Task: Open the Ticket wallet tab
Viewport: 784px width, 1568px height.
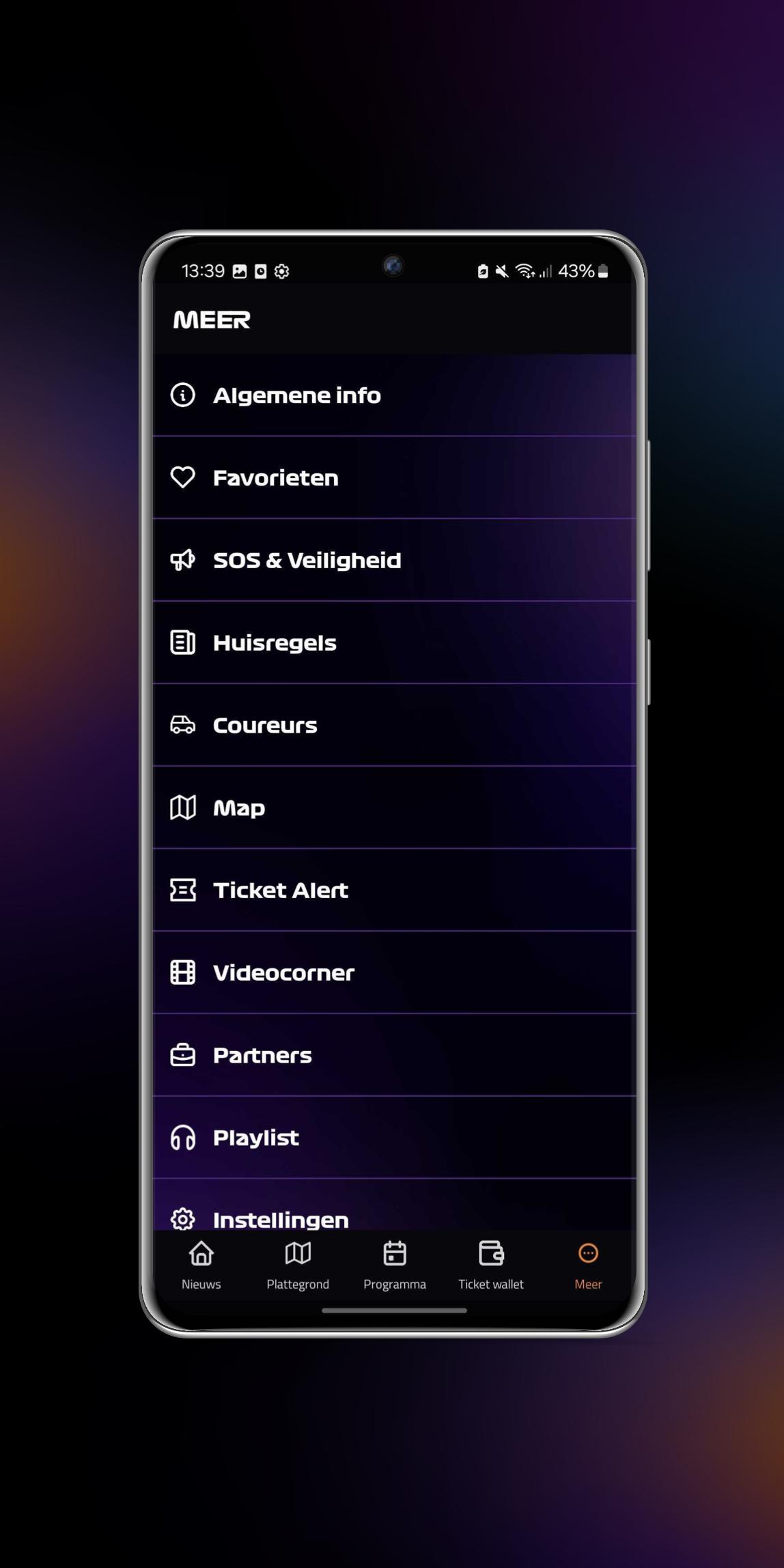Action: click(x=491, y=1266)
